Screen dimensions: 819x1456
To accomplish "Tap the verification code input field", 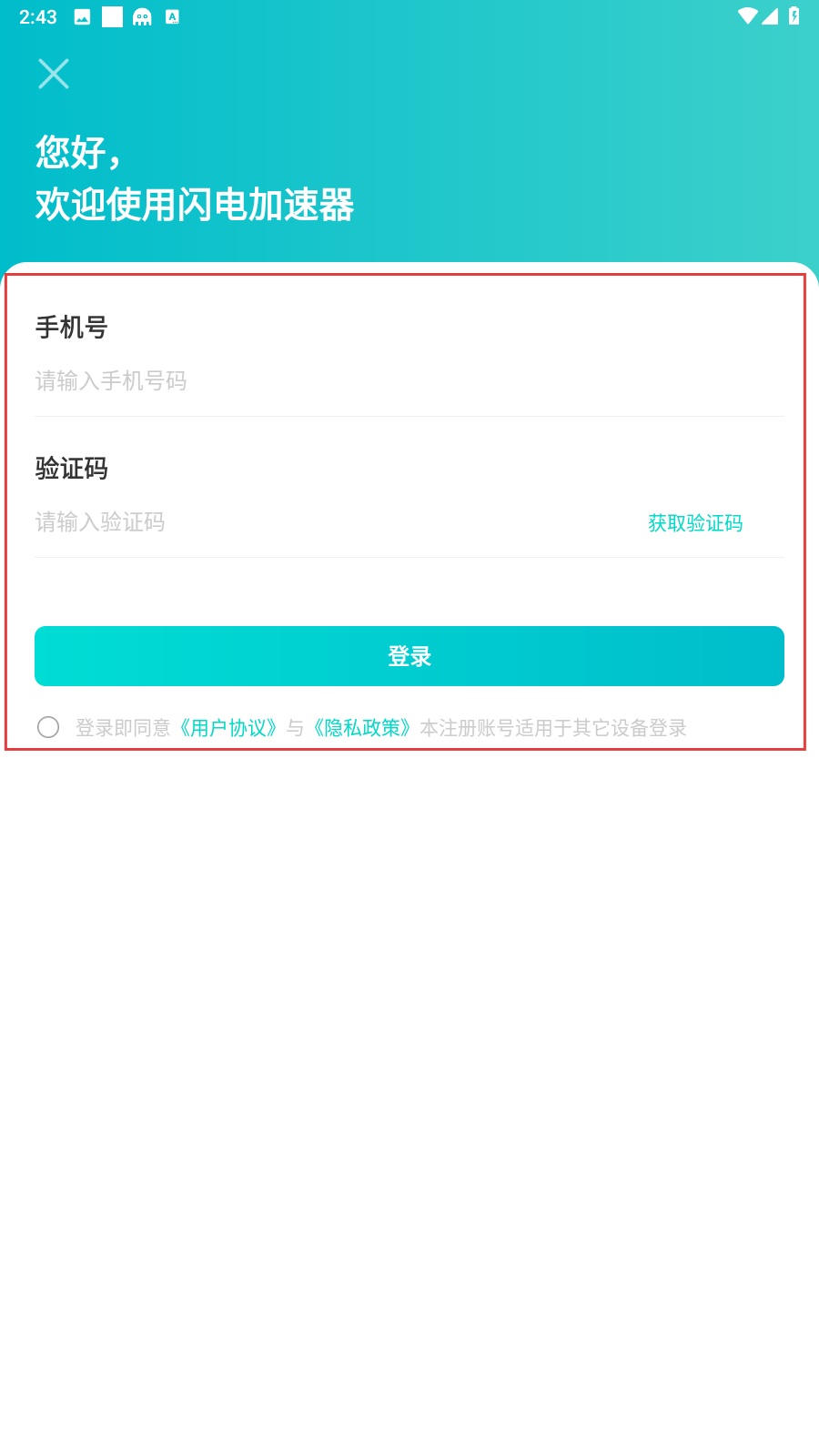I will 337,522.
